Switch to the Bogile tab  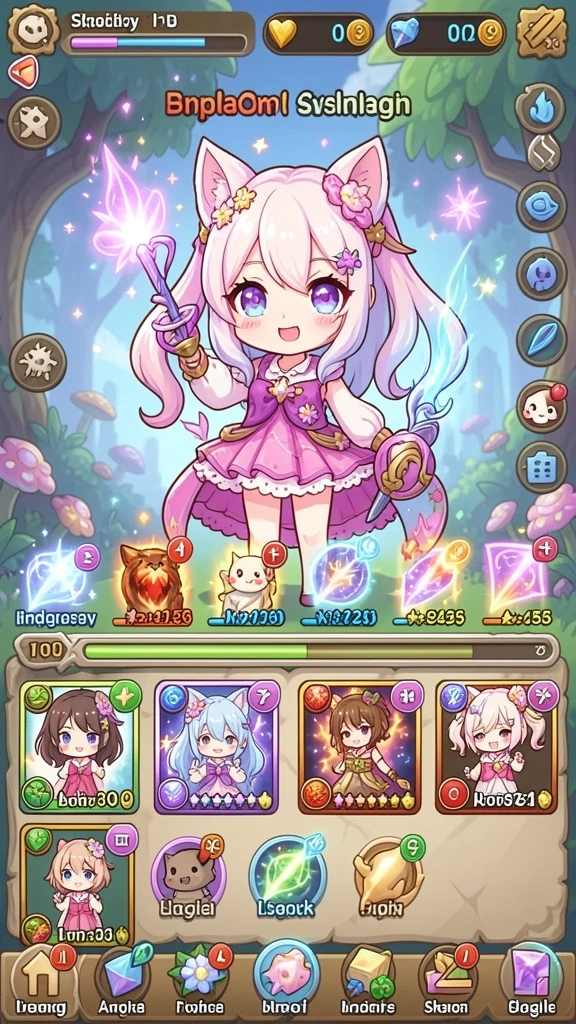click(532, 981)
